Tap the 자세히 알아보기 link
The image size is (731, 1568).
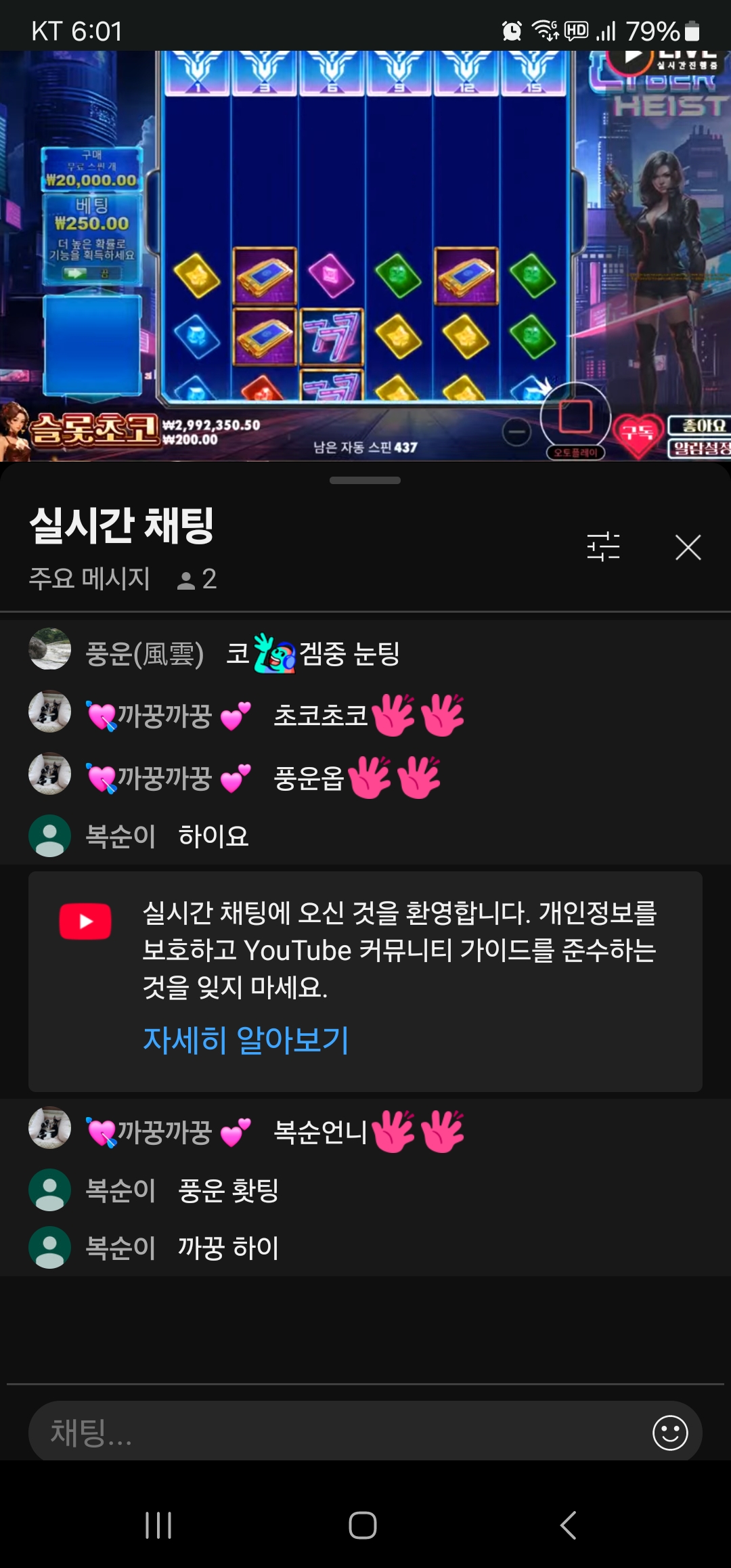point(246,1040)
